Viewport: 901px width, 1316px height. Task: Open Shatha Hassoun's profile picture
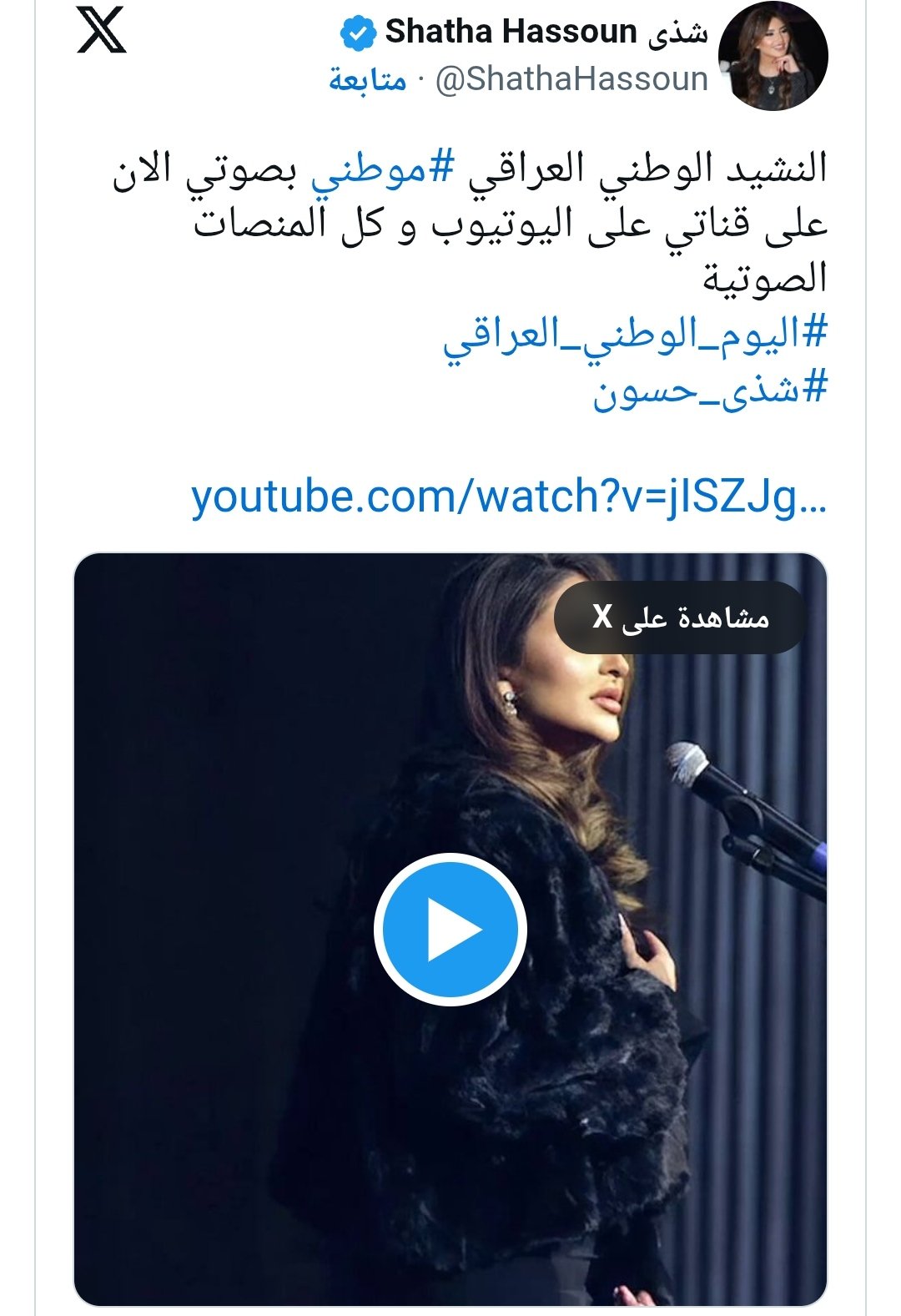773,56
